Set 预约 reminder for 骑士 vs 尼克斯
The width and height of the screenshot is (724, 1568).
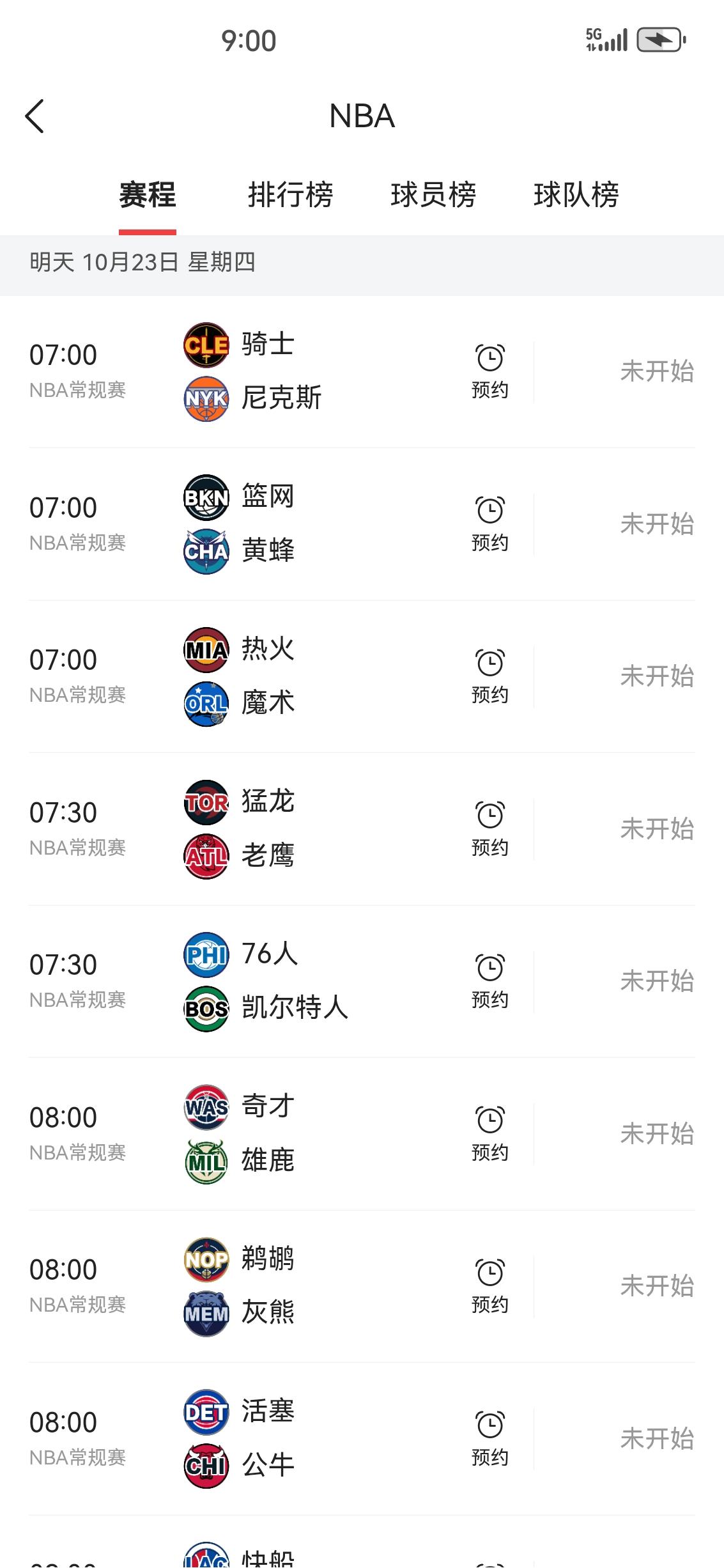tap(489, 372)
